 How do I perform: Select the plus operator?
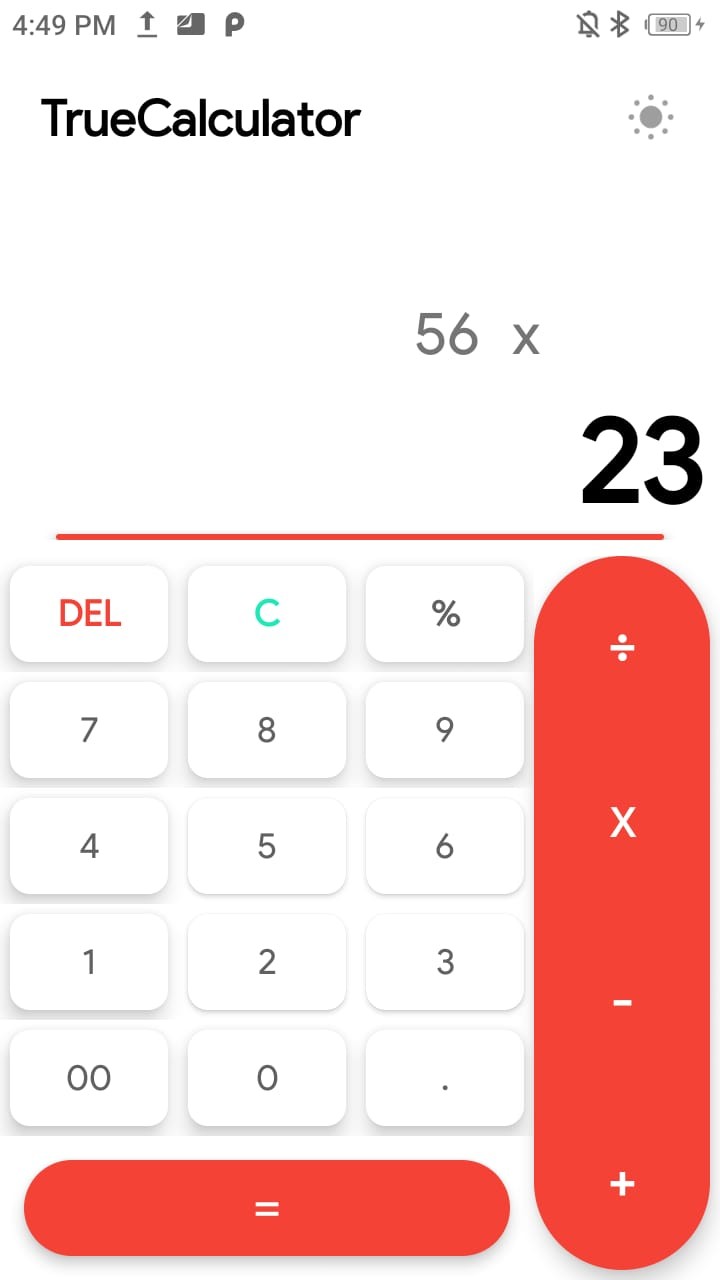[622, 1184]
